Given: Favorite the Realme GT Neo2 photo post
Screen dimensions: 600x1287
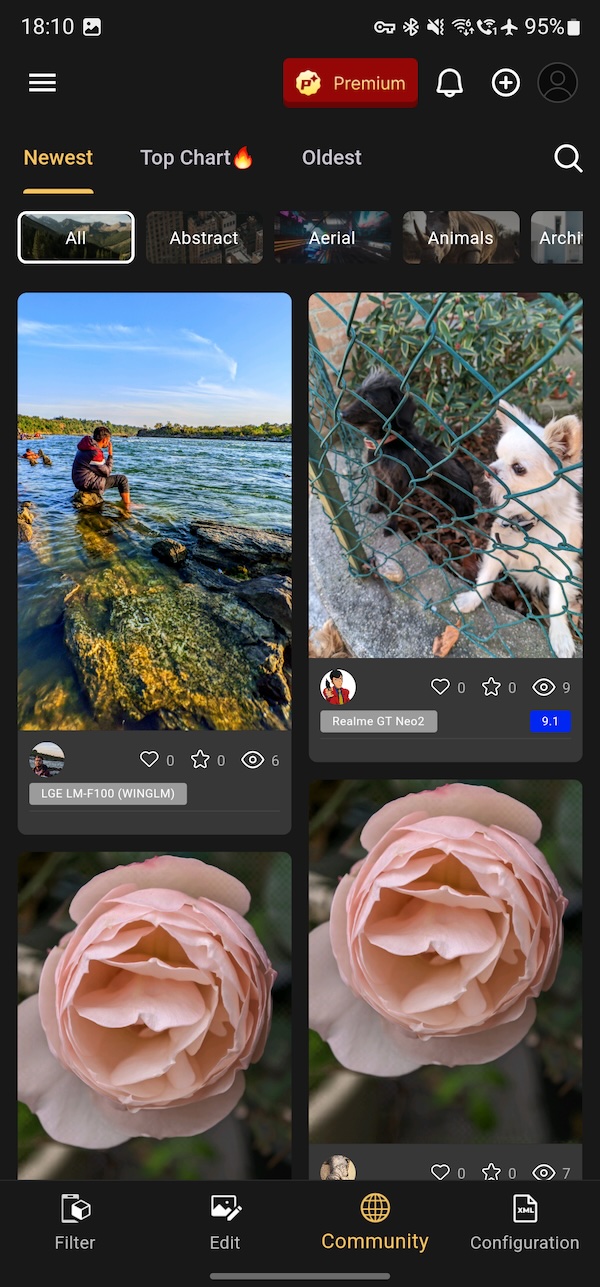Looking at the screenshot, I should (x=491, y=687).
